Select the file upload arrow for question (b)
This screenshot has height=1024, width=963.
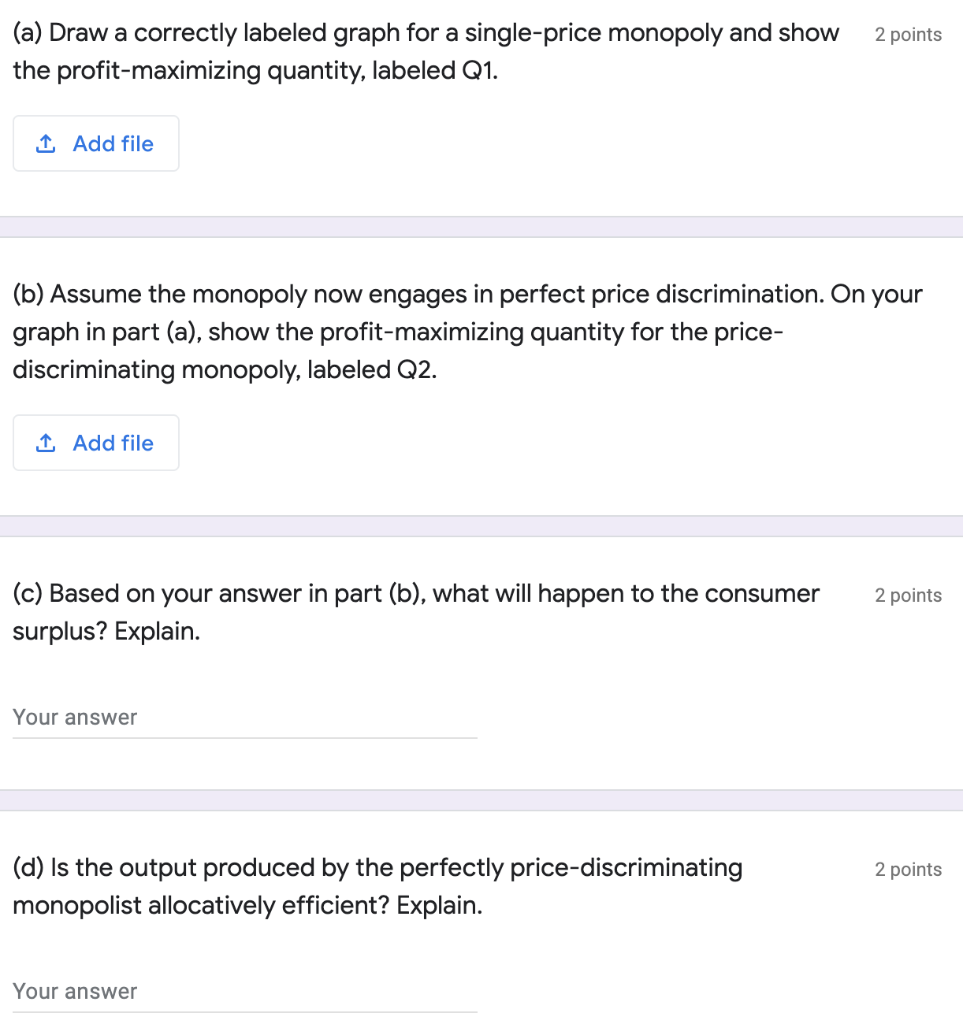coord(44,442)
